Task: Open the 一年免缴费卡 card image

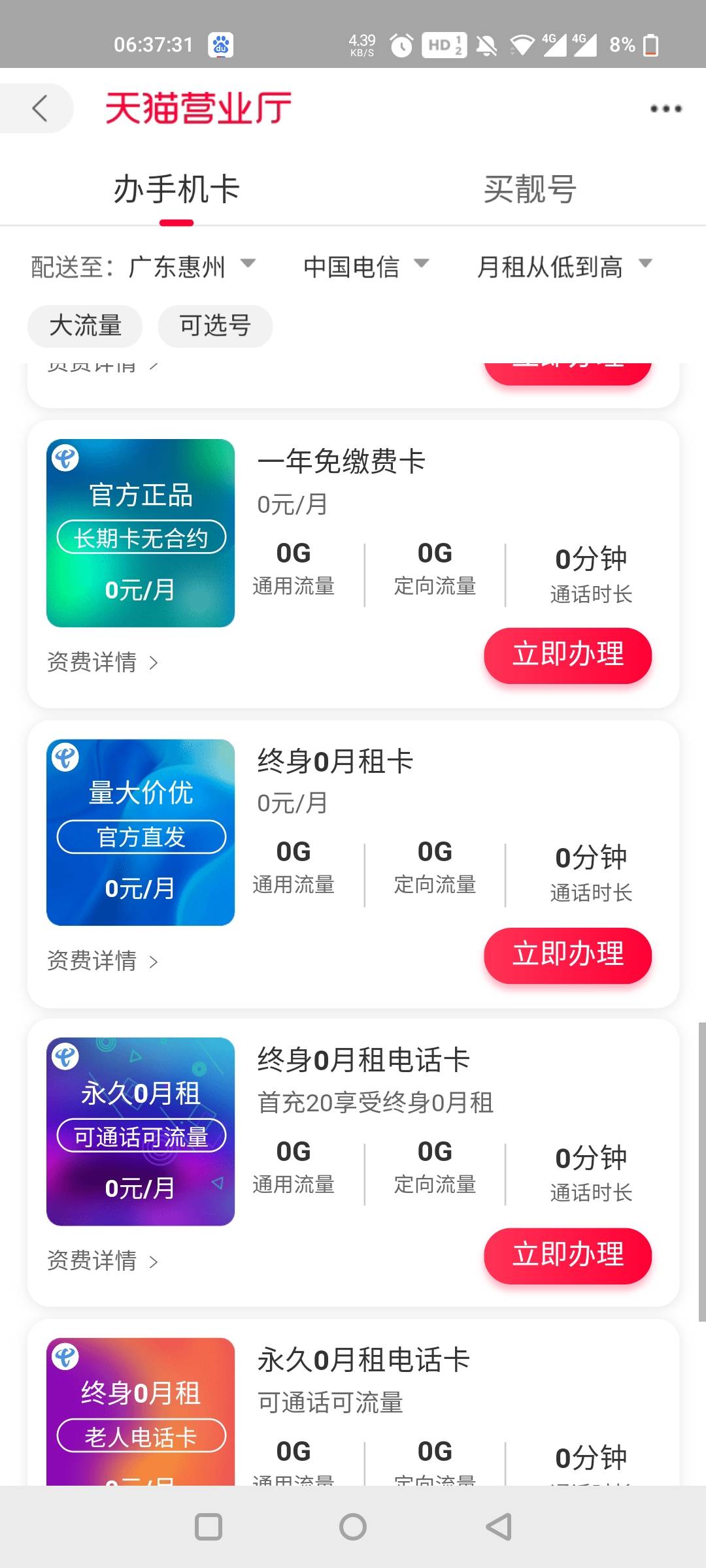Action: click(141, 533)
